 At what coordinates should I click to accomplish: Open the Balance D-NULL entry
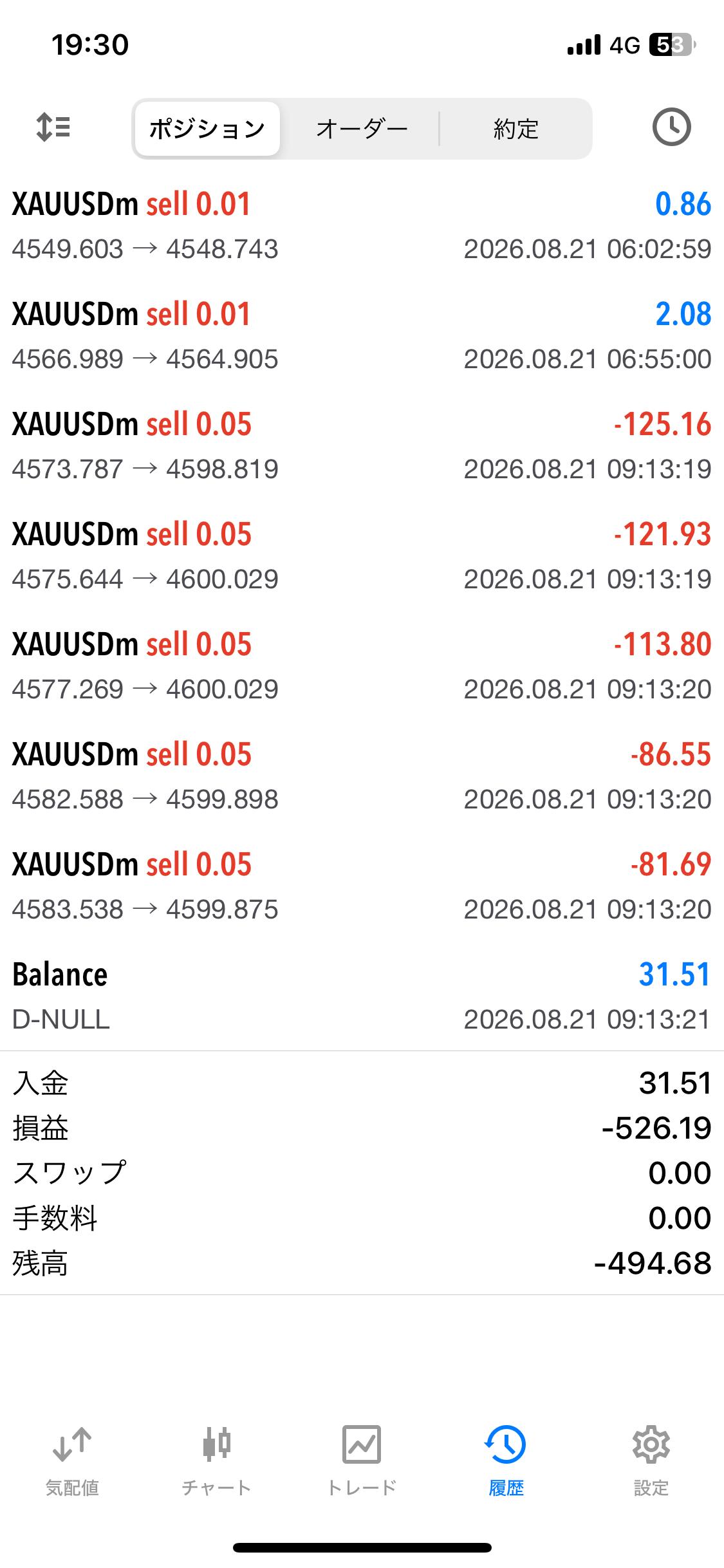(x=362, y=996)
